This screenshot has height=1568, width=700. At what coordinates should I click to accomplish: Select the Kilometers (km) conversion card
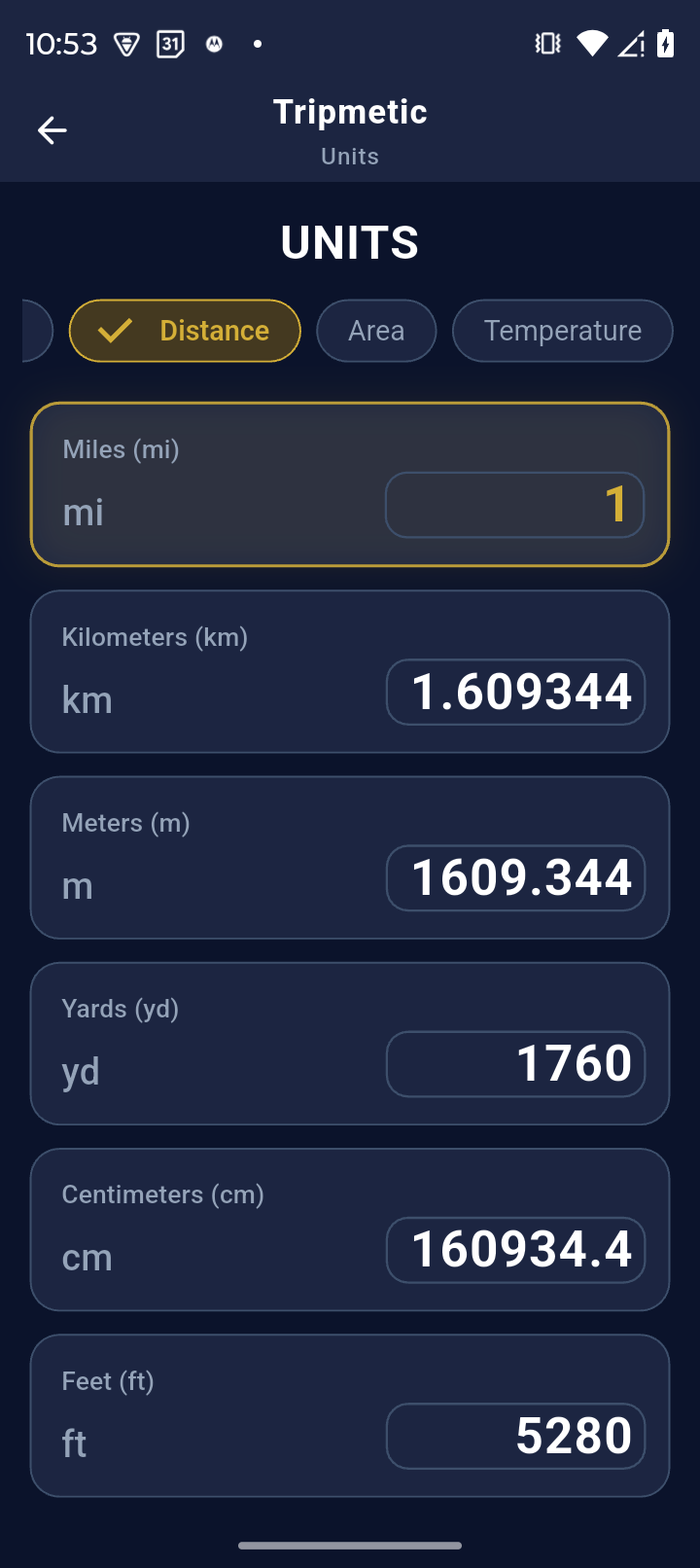tap(350, 671)
